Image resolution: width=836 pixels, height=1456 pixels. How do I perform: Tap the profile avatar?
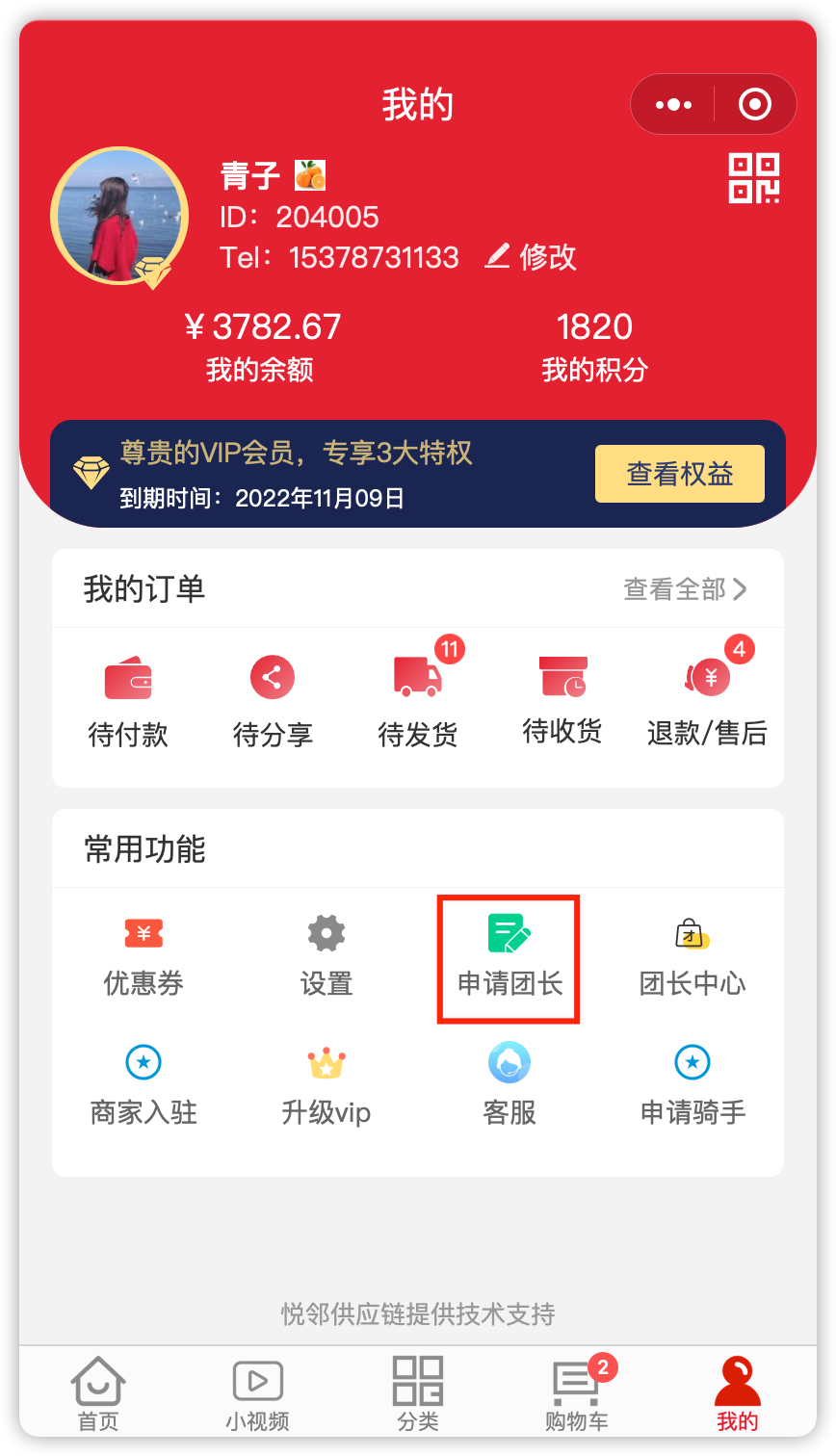coord(119,217)
